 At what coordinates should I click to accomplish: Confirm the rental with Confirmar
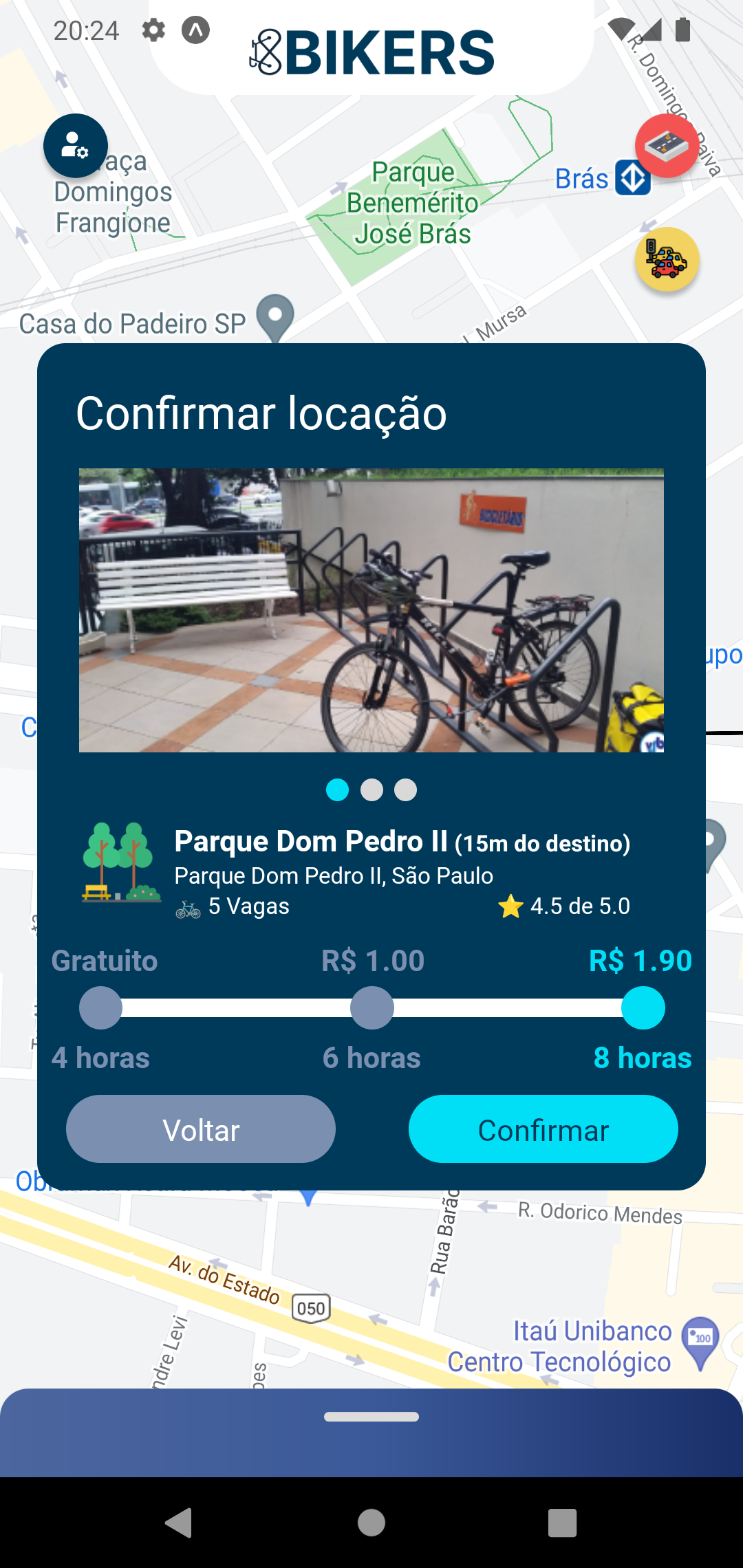(543, 1129)
